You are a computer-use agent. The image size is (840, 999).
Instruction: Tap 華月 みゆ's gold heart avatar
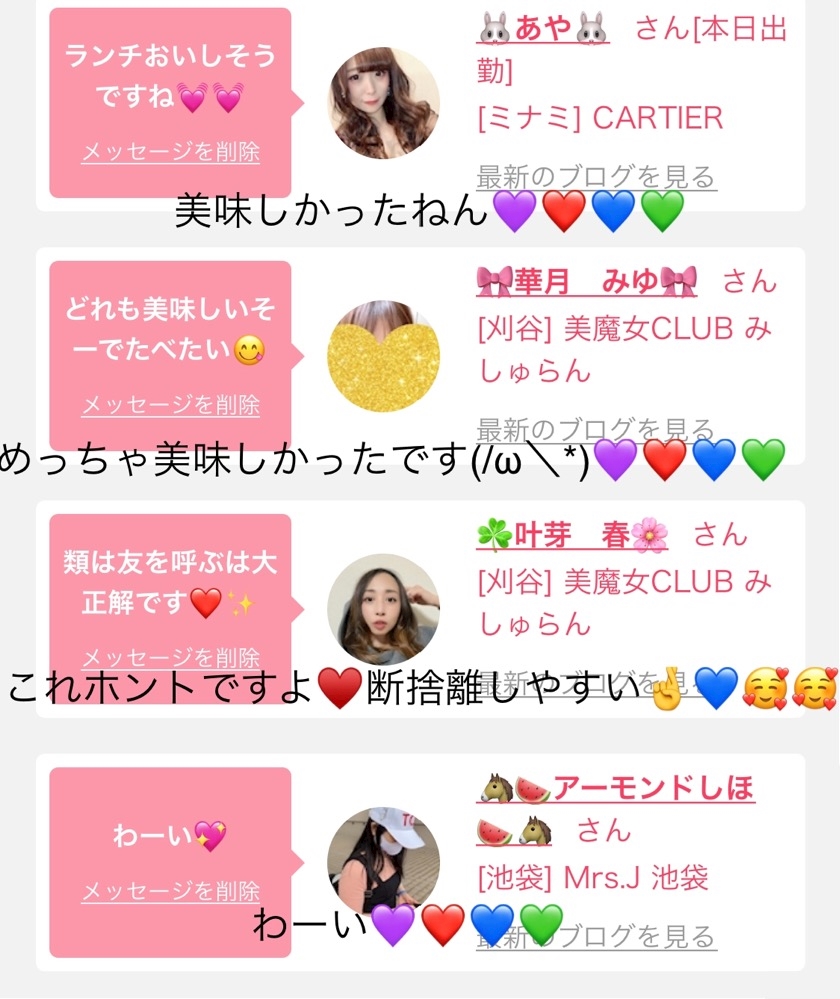(384, 355)
